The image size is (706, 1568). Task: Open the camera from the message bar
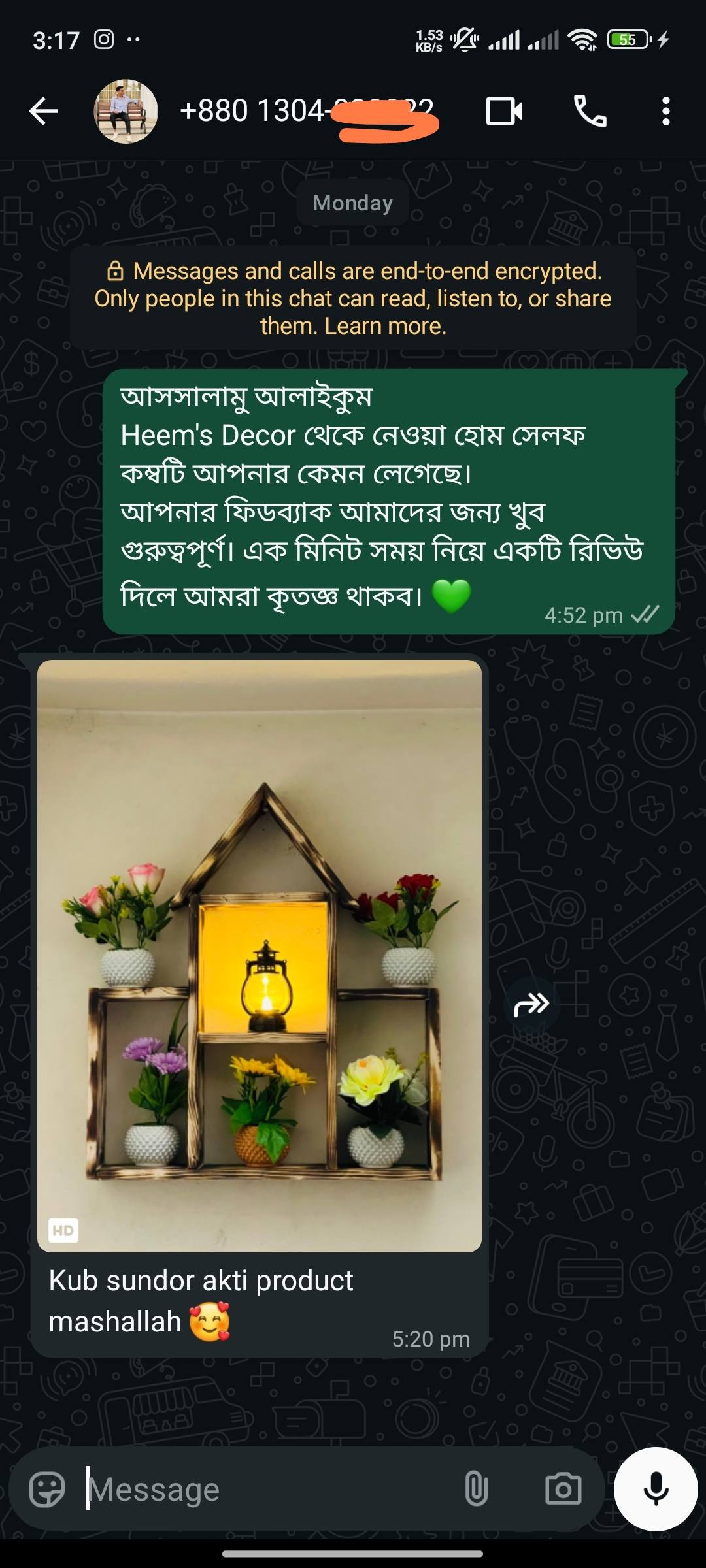(x=563, y=1490)
